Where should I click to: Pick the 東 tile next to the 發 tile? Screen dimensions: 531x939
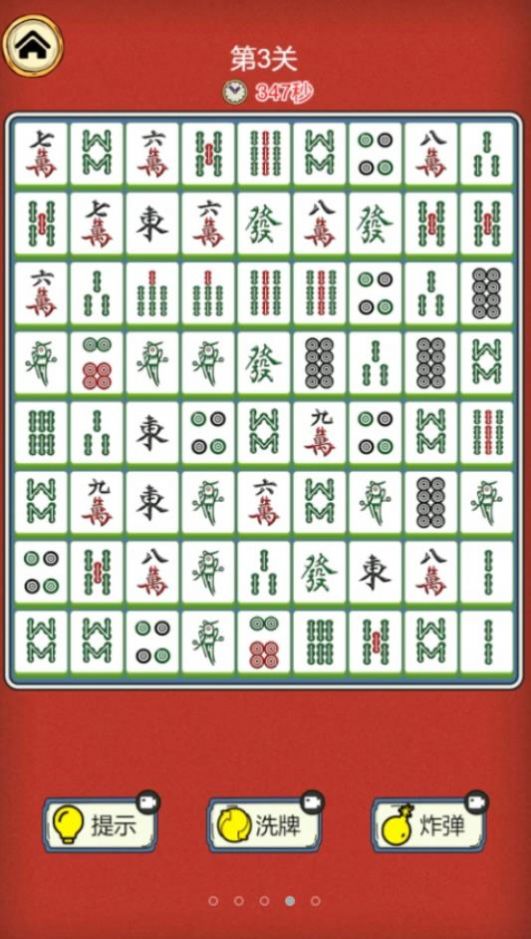(x=375, y=572)
